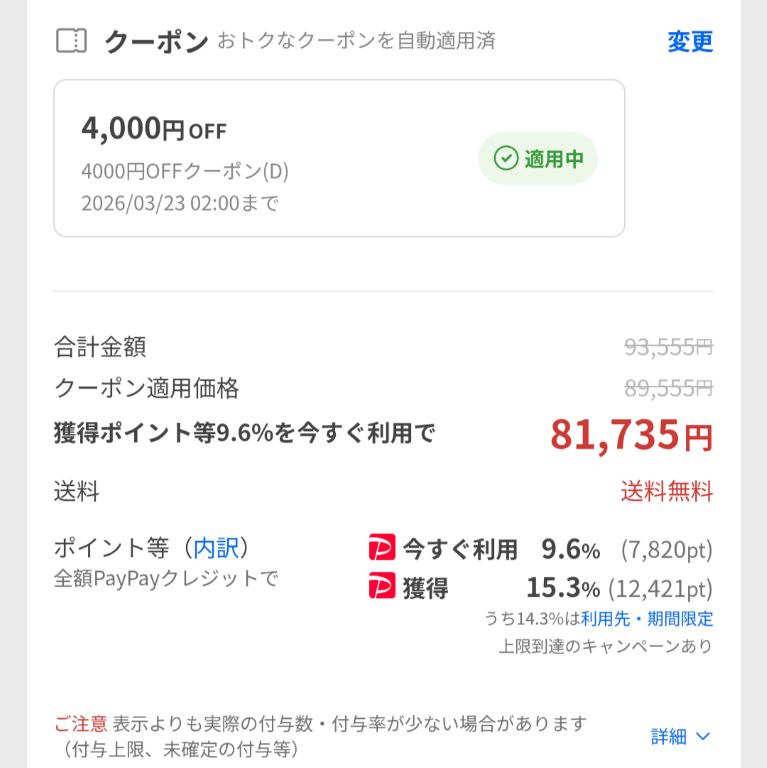Image resolution: width=767 pixels, height=768 pixels.
Task: Click the green check icon inside 適用中 badge
Action: [x=507, y=158]
